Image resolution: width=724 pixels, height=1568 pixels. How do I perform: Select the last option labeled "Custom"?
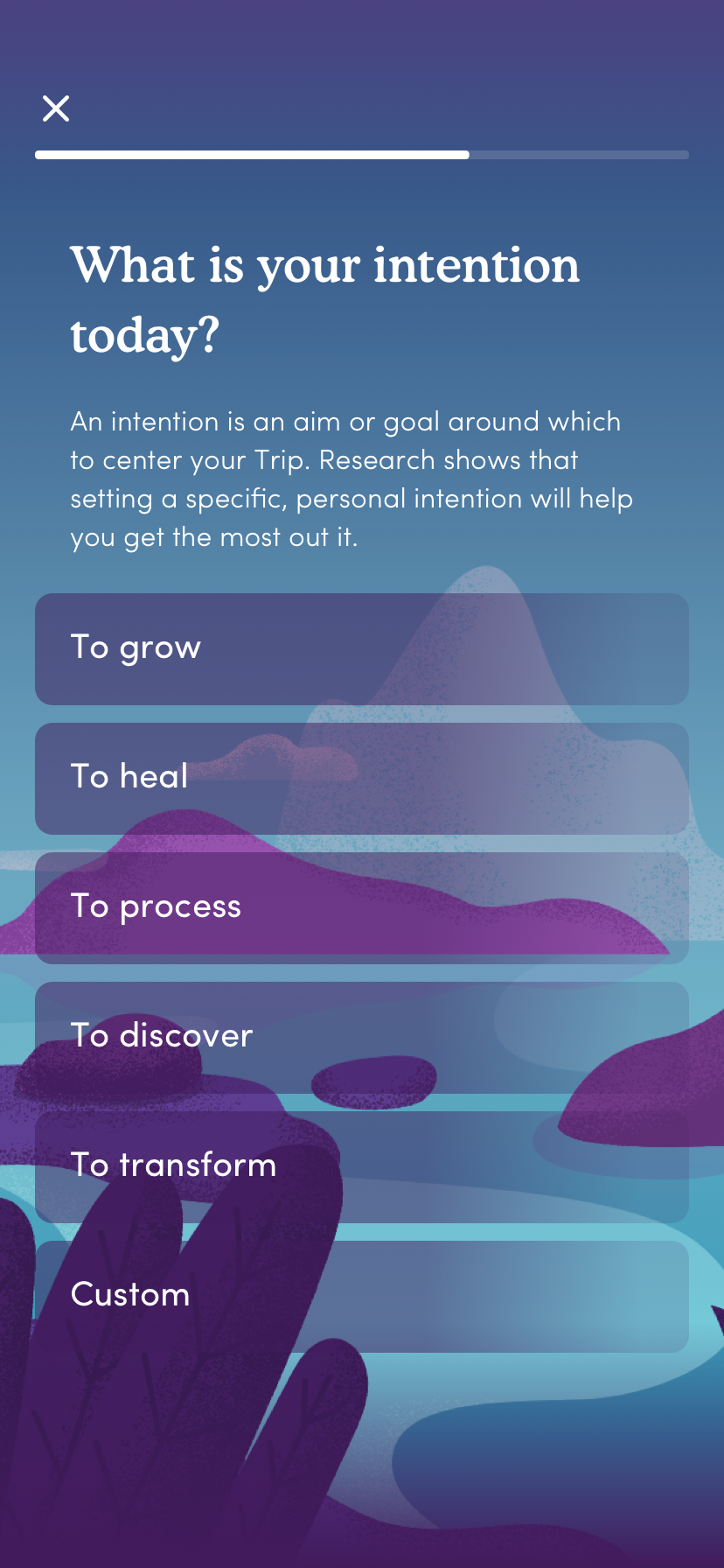click(362, 1295)
